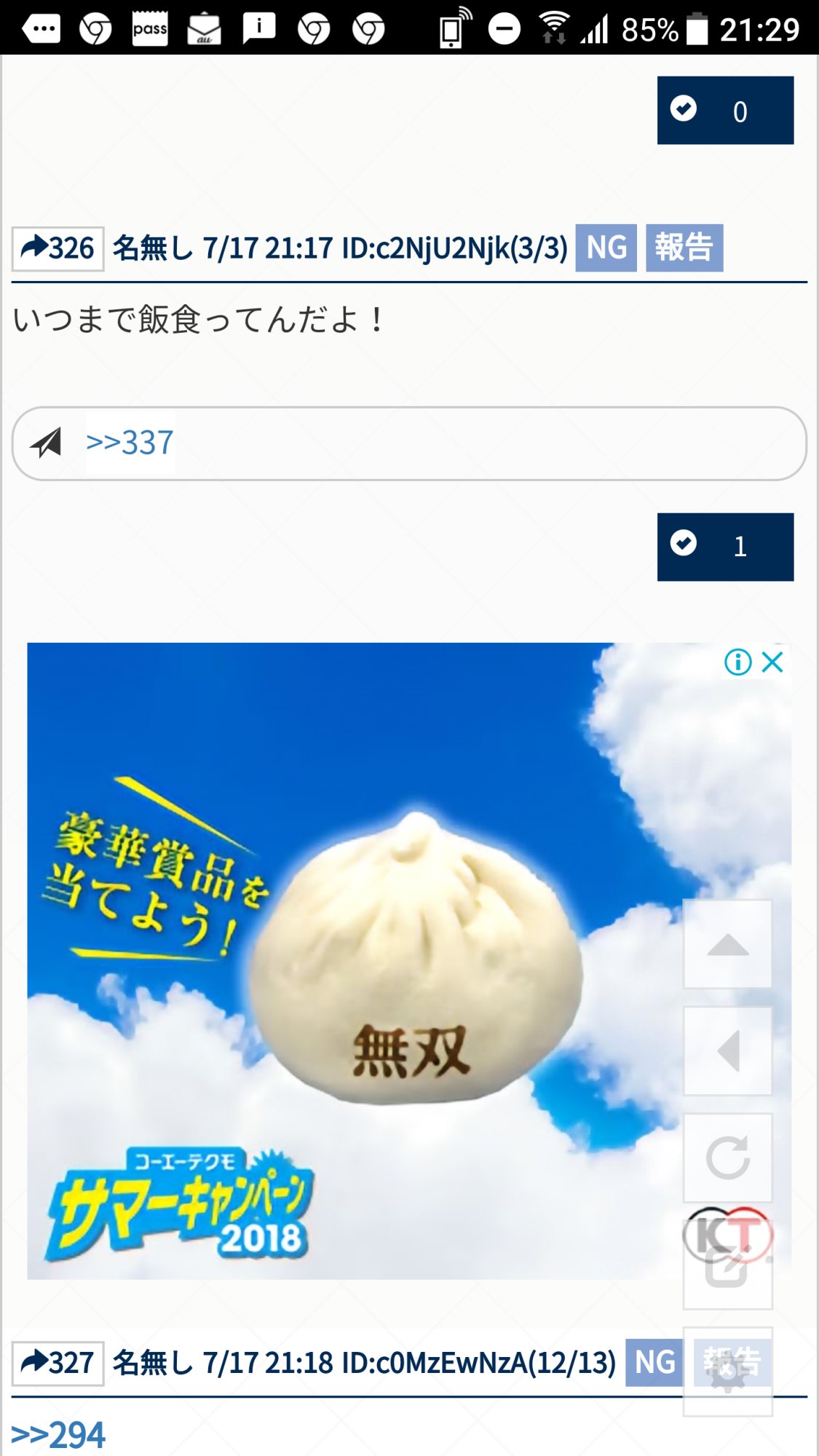The image size is (819, 1456).
Task: Open the ad info icon
Action: (x=737, y=662)
